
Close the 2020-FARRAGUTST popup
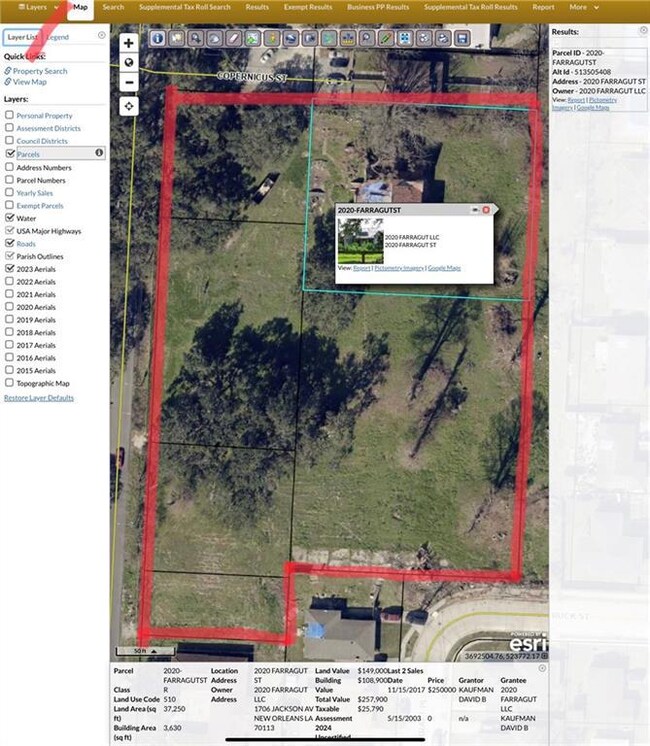click(486, 210)
